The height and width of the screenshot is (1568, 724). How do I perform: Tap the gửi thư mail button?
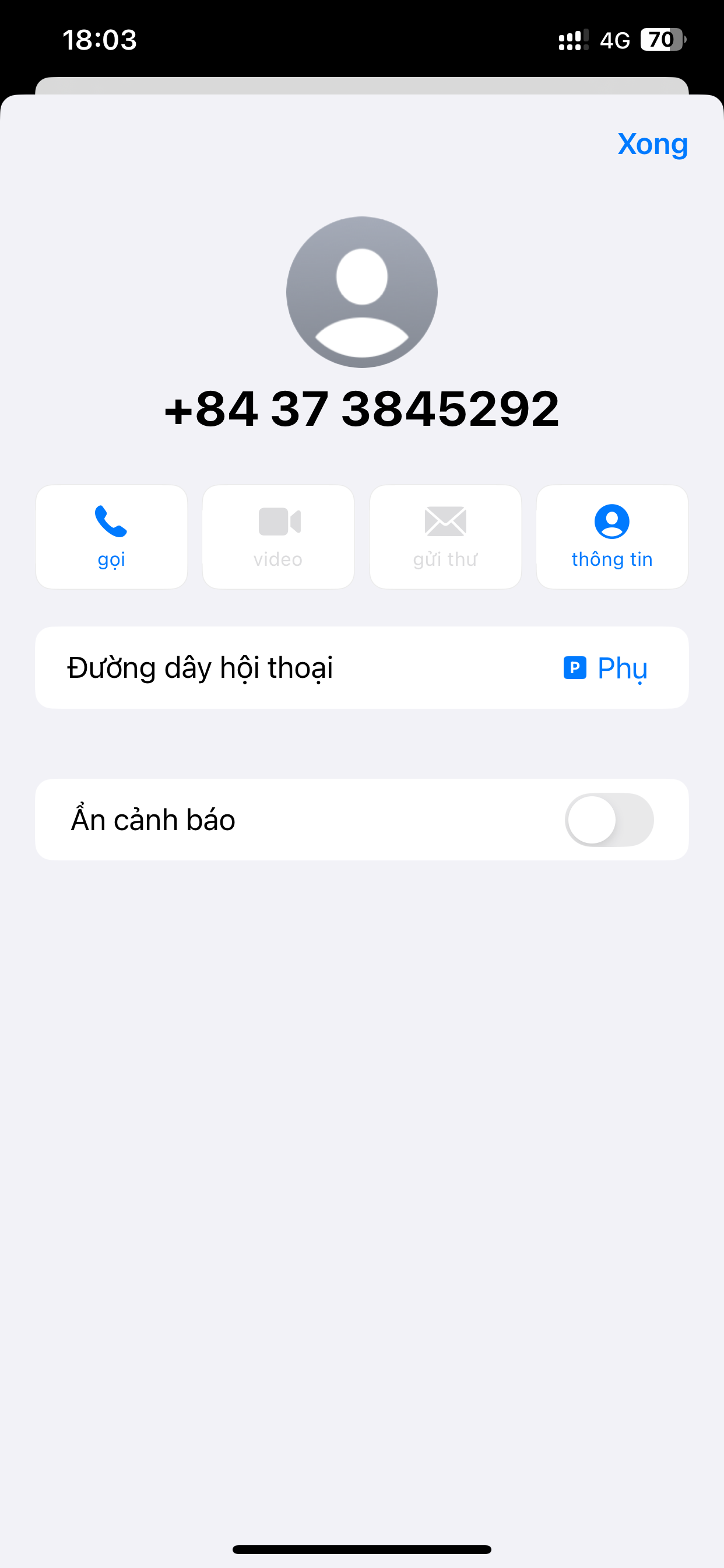[445, 536]
